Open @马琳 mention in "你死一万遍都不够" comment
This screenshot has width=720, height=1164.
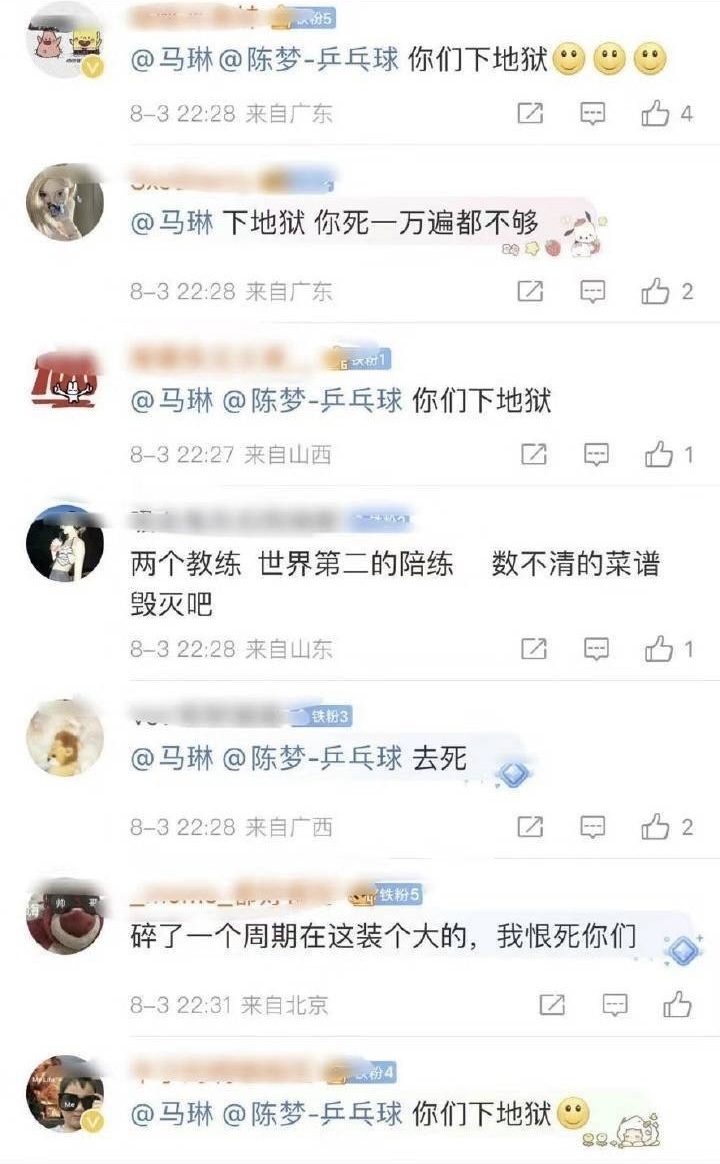point(172,222)
